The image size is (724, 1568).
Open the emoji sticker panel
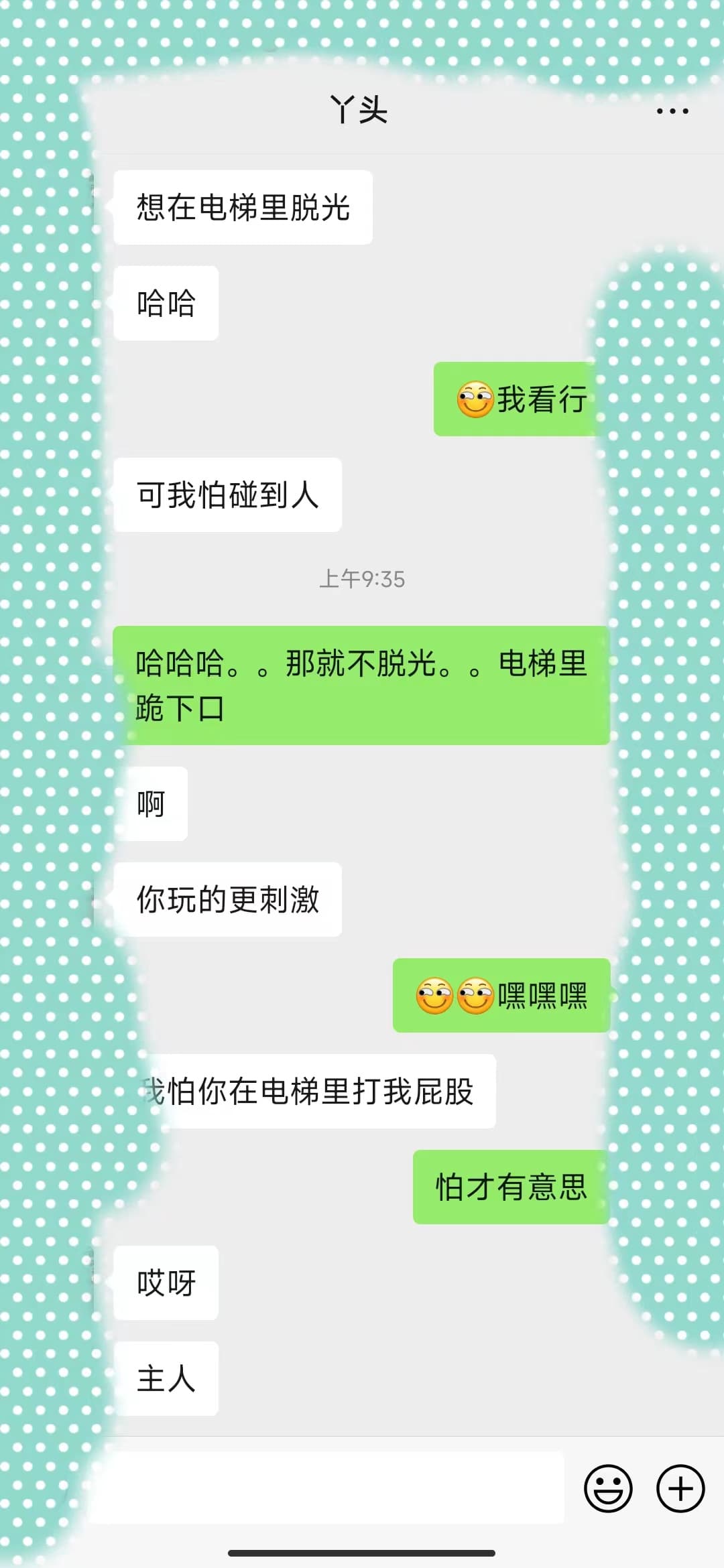(x=608, y=1488)
